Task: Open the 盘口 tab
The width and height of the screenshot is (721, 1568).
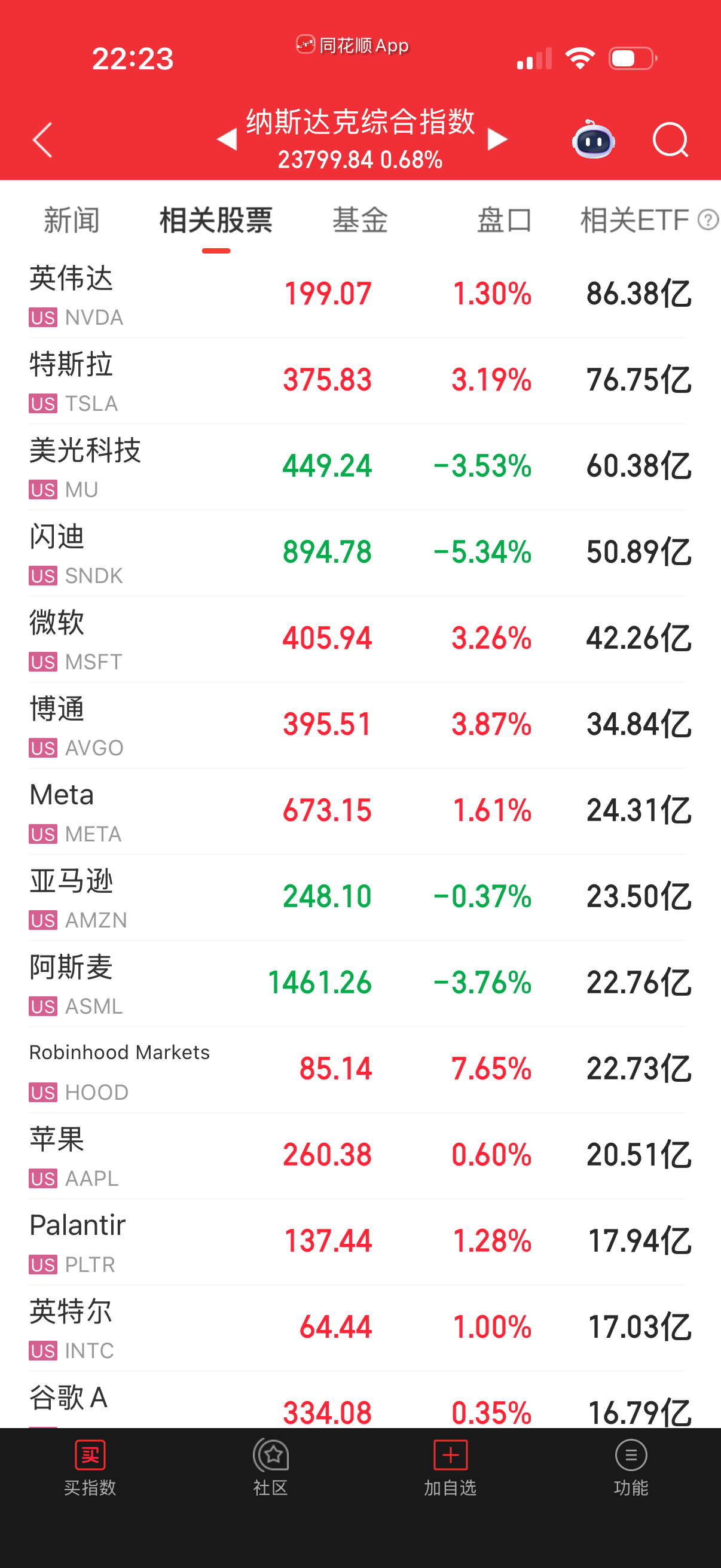Action: click(503, 220)
